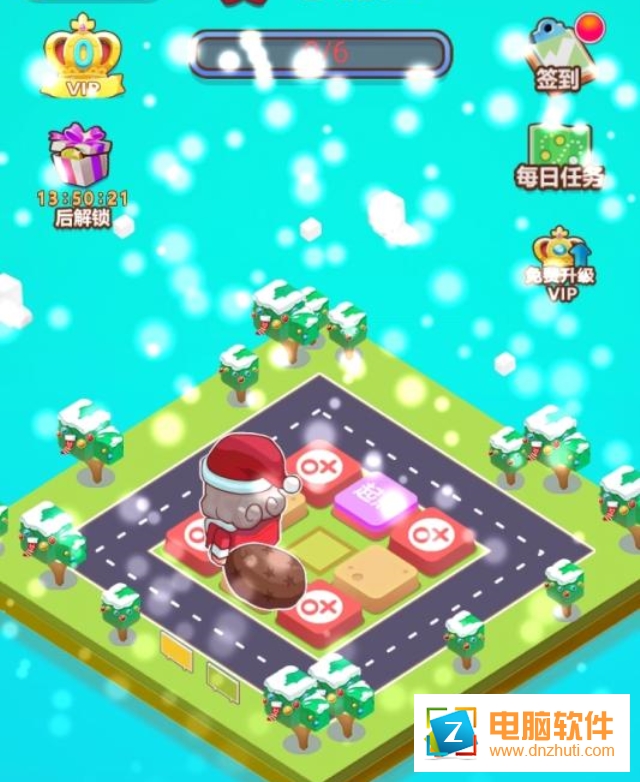Open the gift box with countdown timer
Image resolution: width=640 pixels, height=782 pixels.
coord(80,158)
